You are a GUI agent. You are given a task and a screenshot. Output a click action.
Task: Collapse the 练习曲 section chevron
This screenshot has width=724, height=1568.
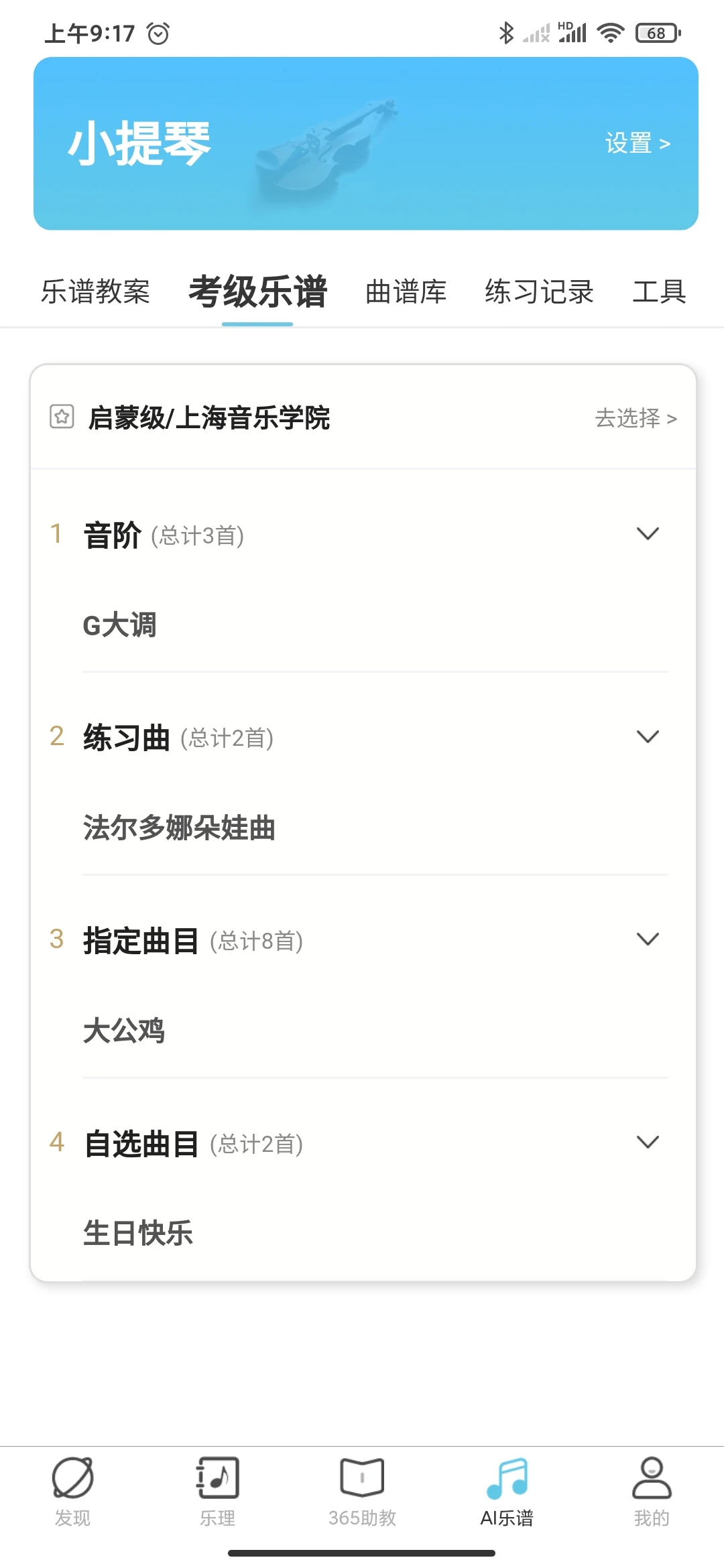(x=648, y=736)
